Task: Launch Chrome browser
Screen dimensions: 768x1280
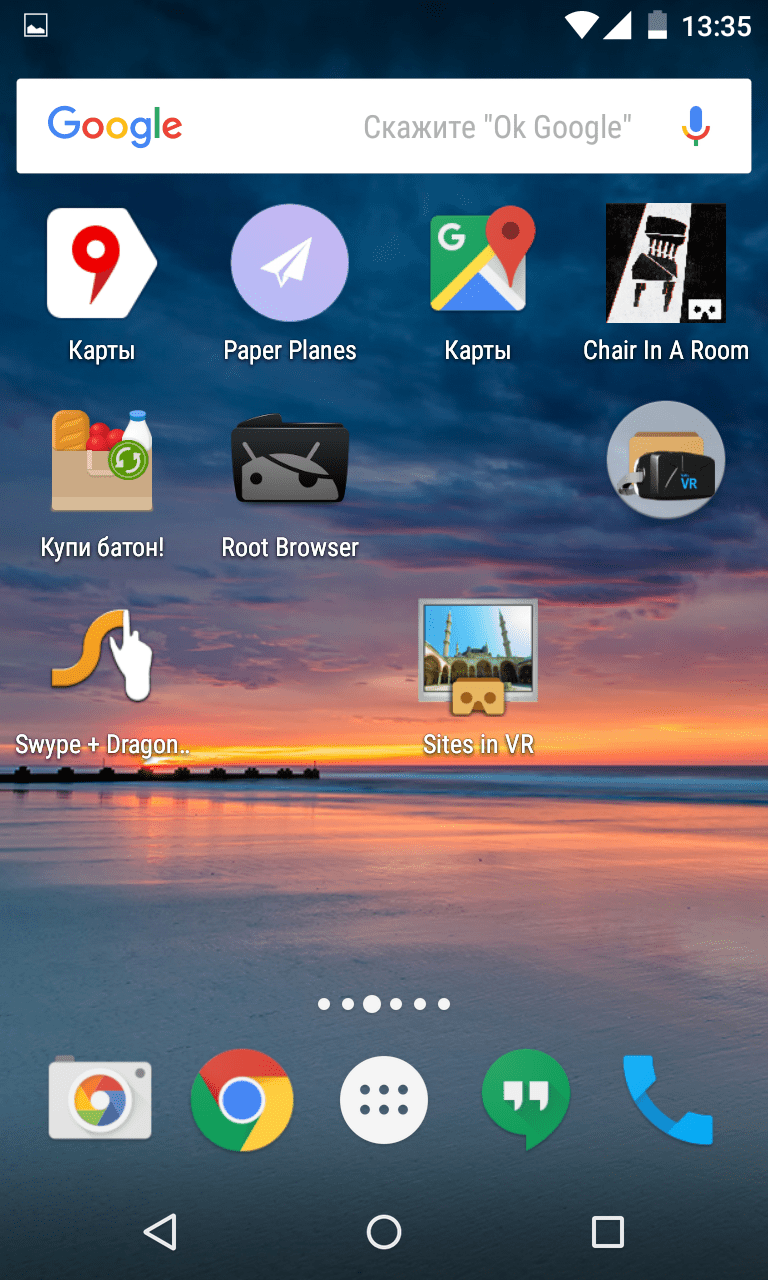Action: point(242,1100)
